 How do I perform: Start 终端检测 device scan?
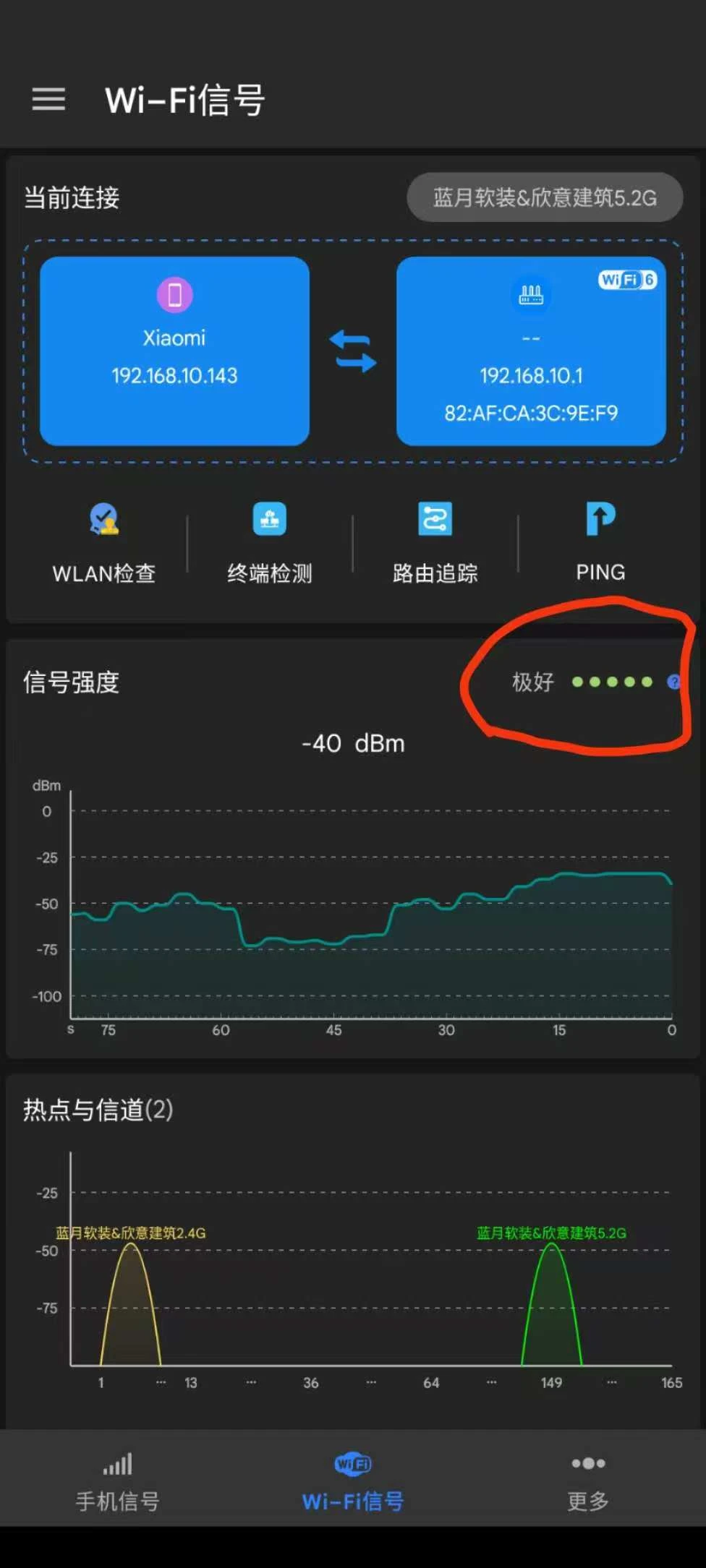[270, 543]
